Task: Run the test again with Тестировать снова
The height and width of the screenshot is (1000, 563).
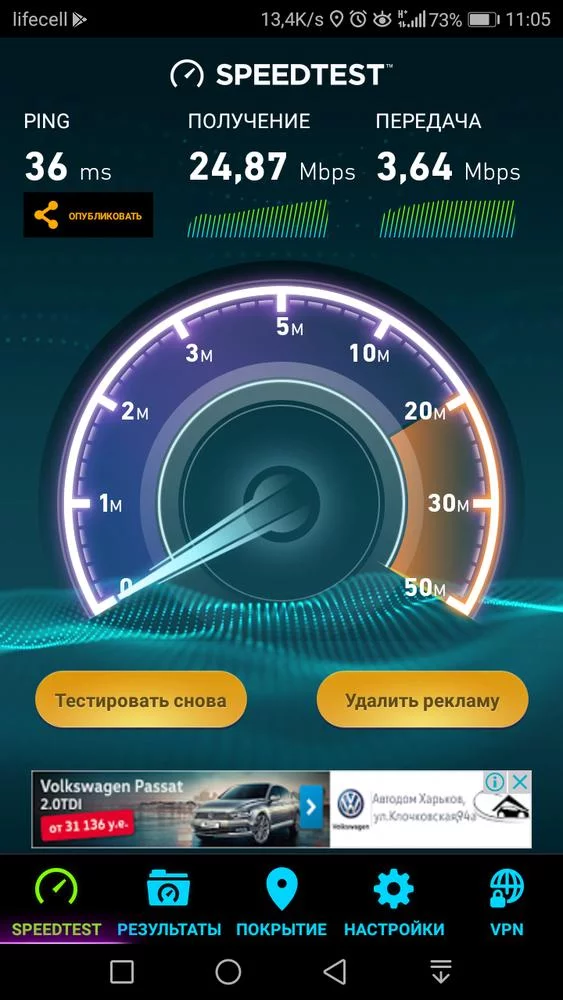Action: pos(140,700)
